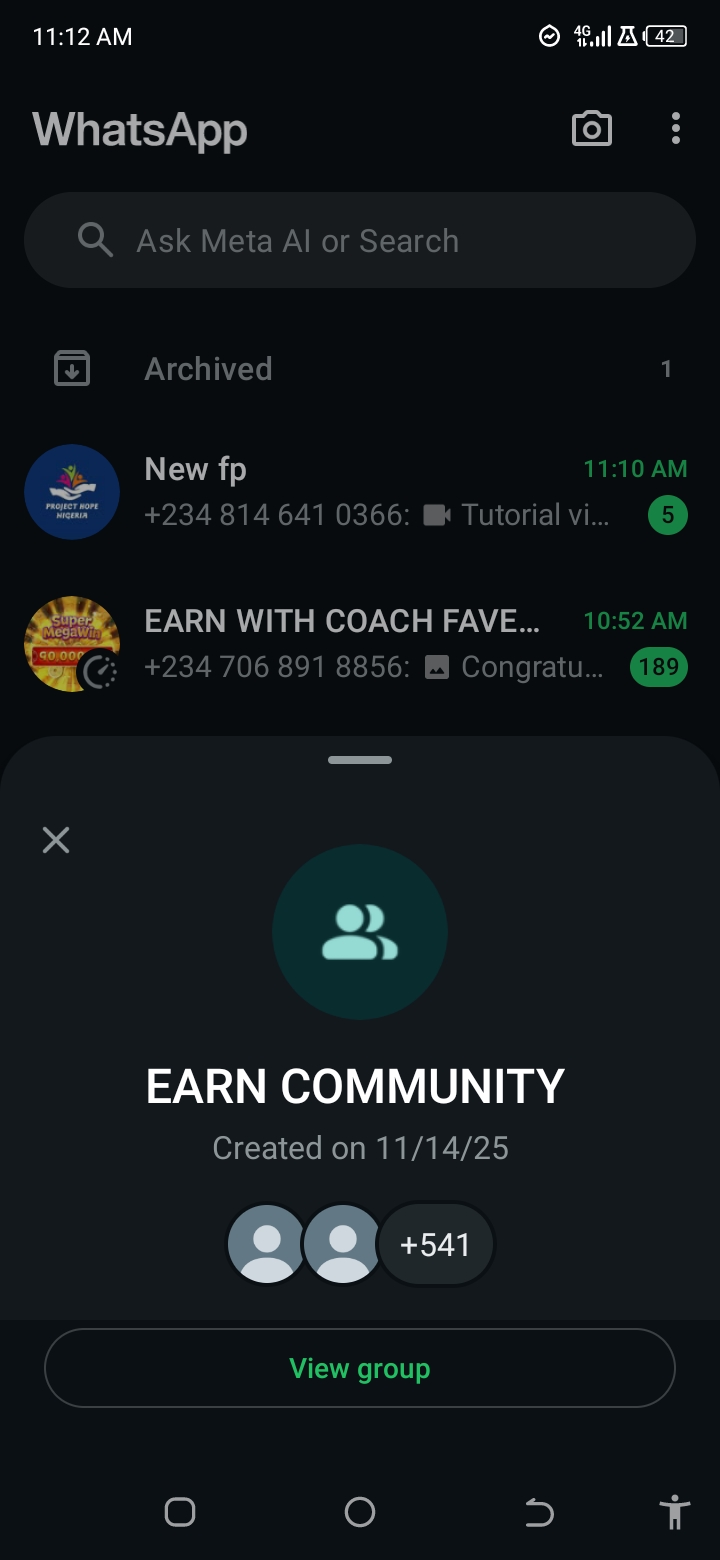Close the EARN COMMUNITY bottom sheet
Image resolution: width=720 pixels, height=1560 pixels.
click(56, 840)
